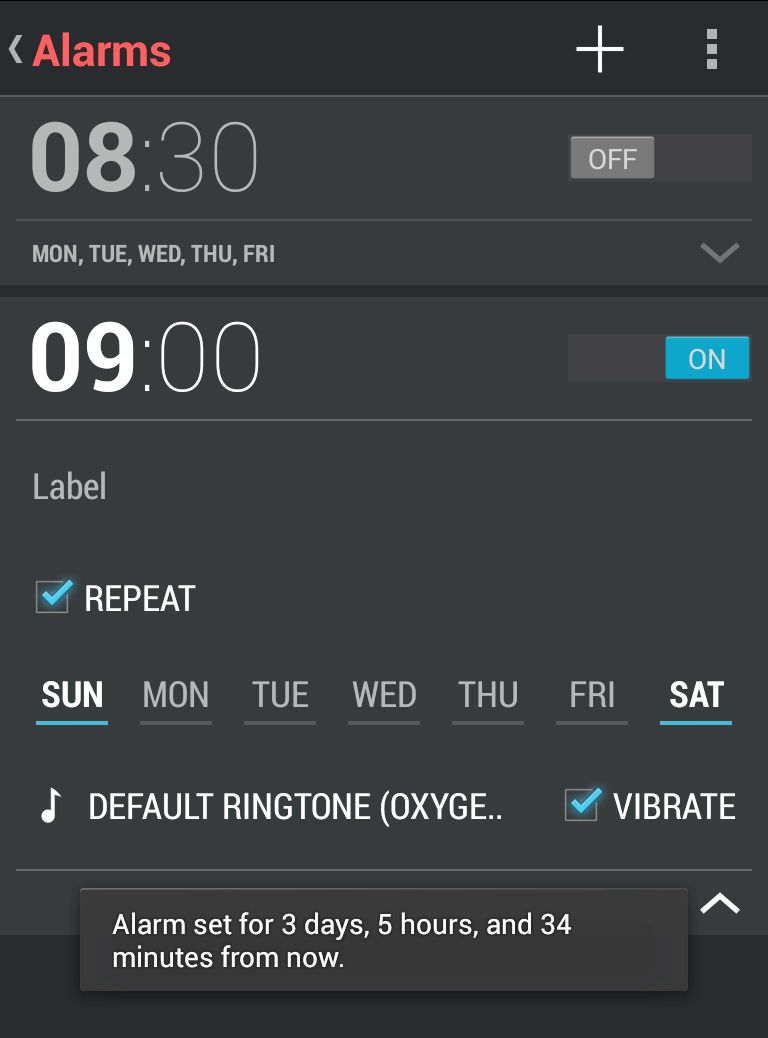Include FRI in repeat days
Viewport: 768px width, 1038px height.
click(x=592, y=695)
